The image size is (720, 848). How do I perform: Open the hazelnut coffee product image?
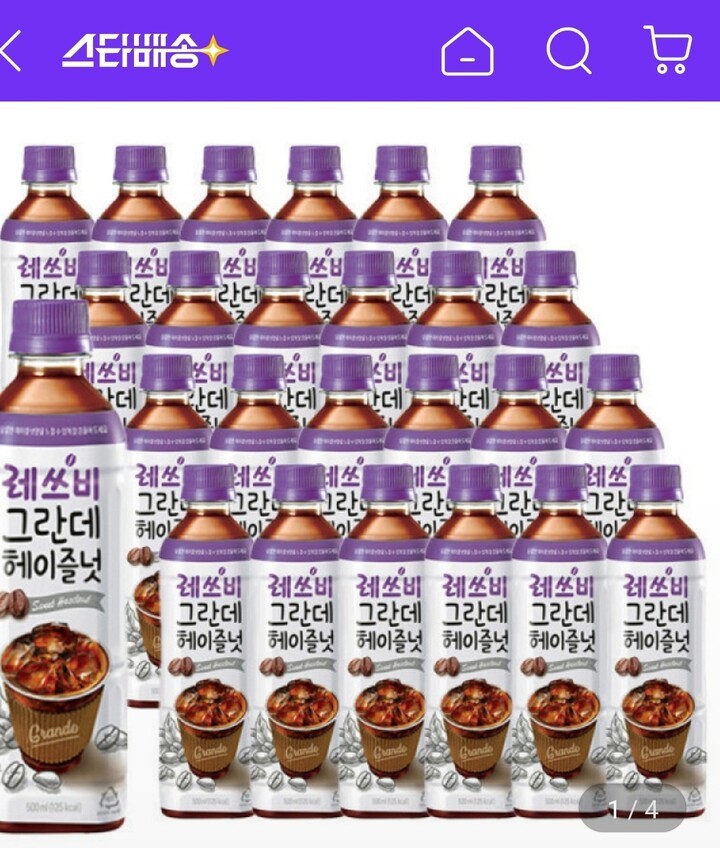(360, 480)
